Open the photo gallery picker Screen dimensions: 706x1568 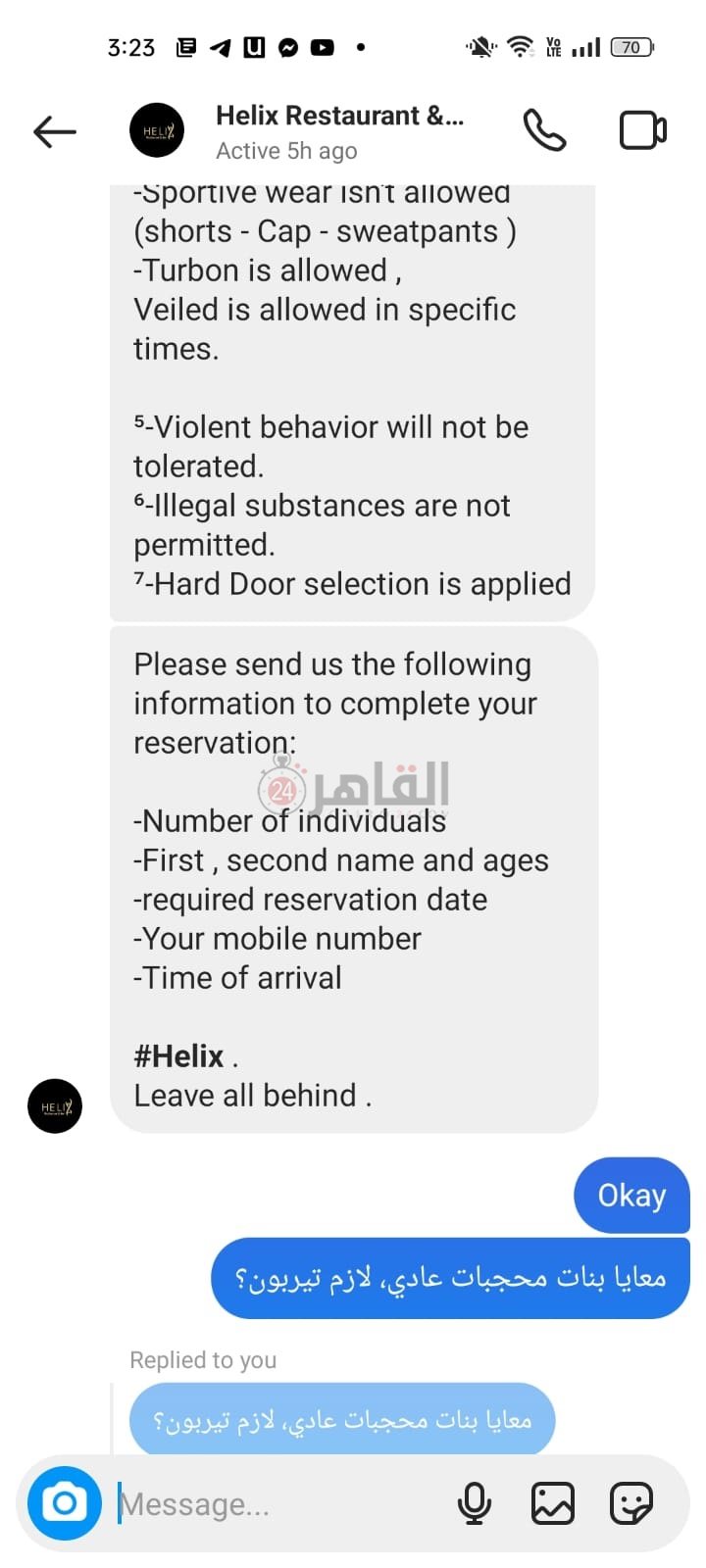pyautogui.click(x=553, y=1502)
